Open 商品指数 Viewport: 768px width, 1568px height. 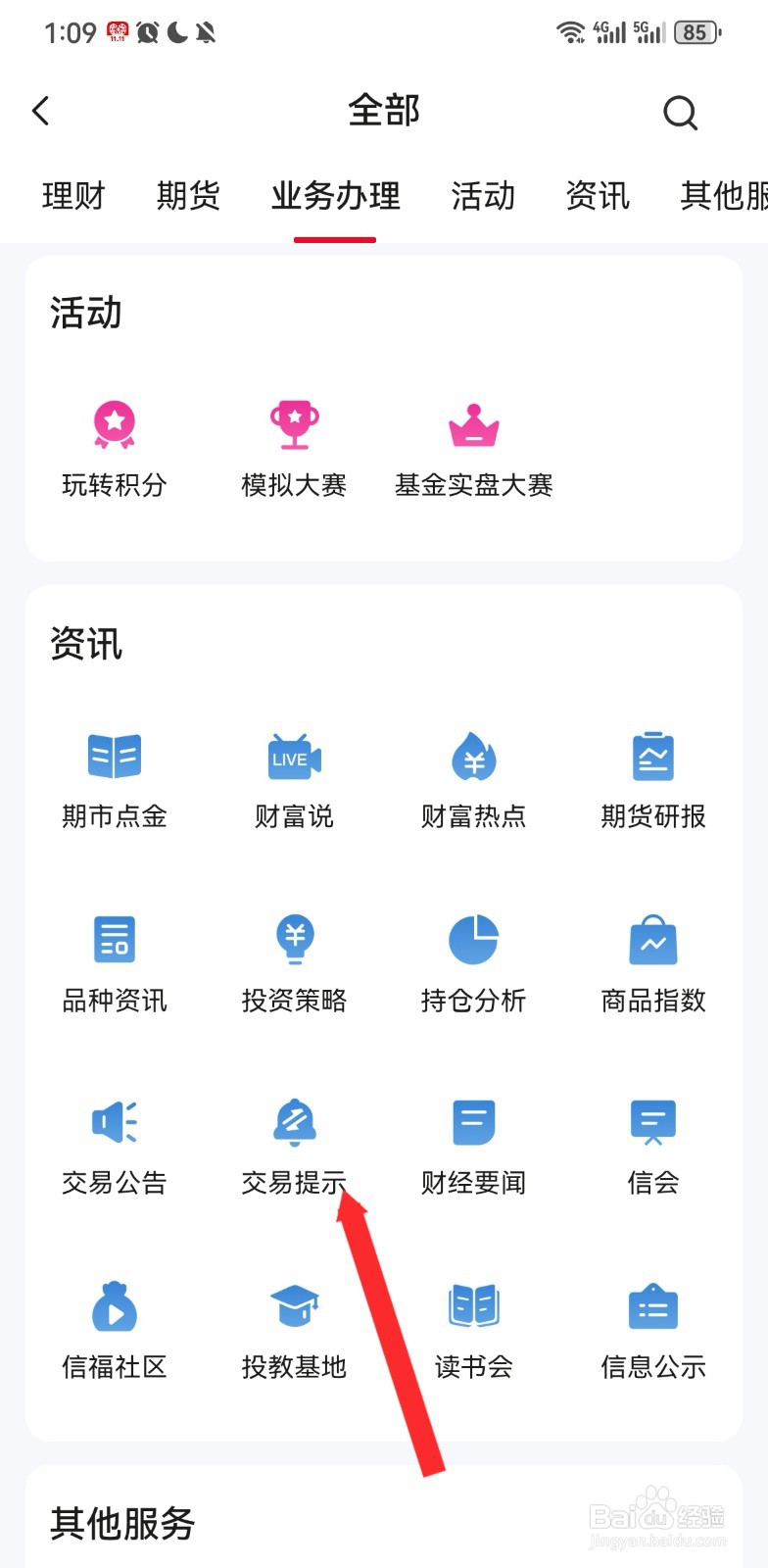[x=653, y=964]
